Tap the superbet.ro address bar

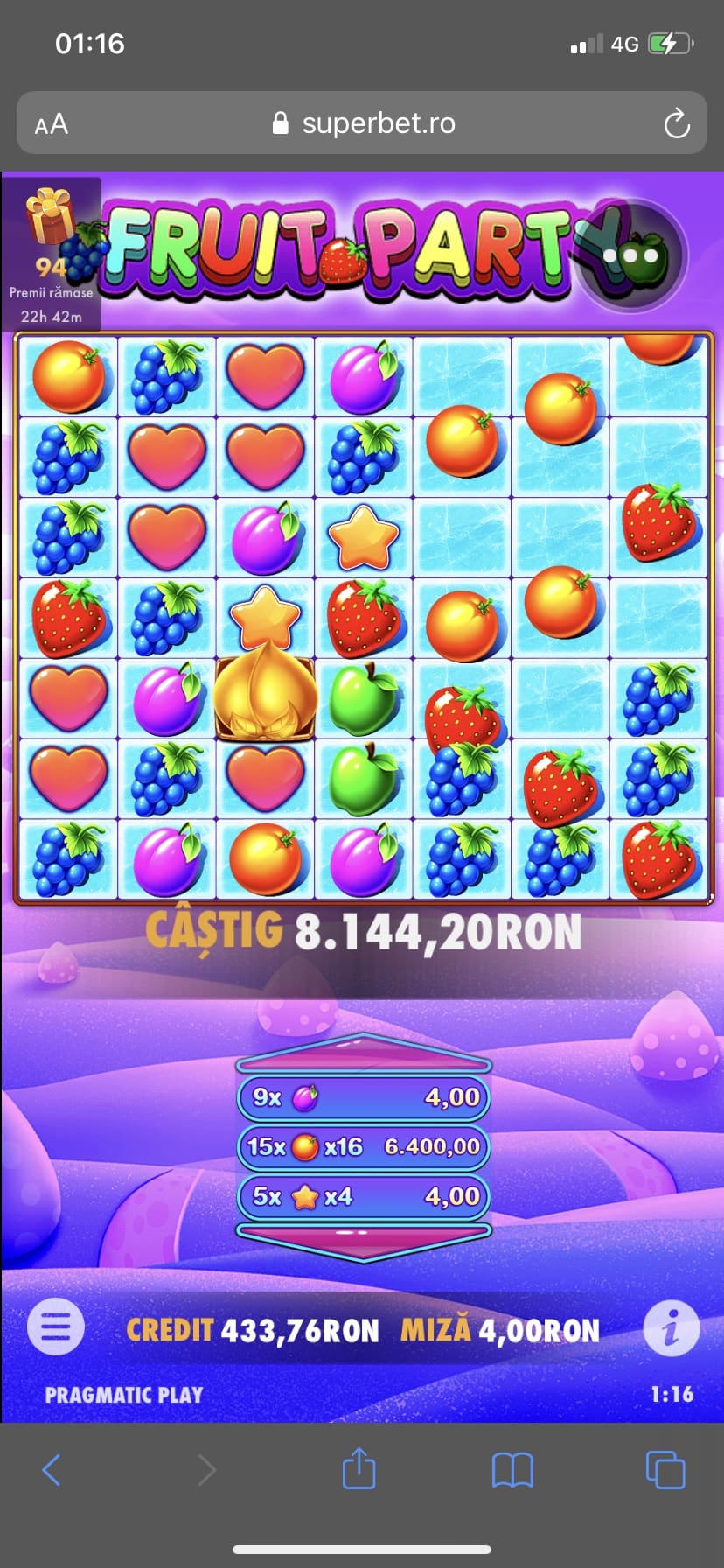click(362, 122)
